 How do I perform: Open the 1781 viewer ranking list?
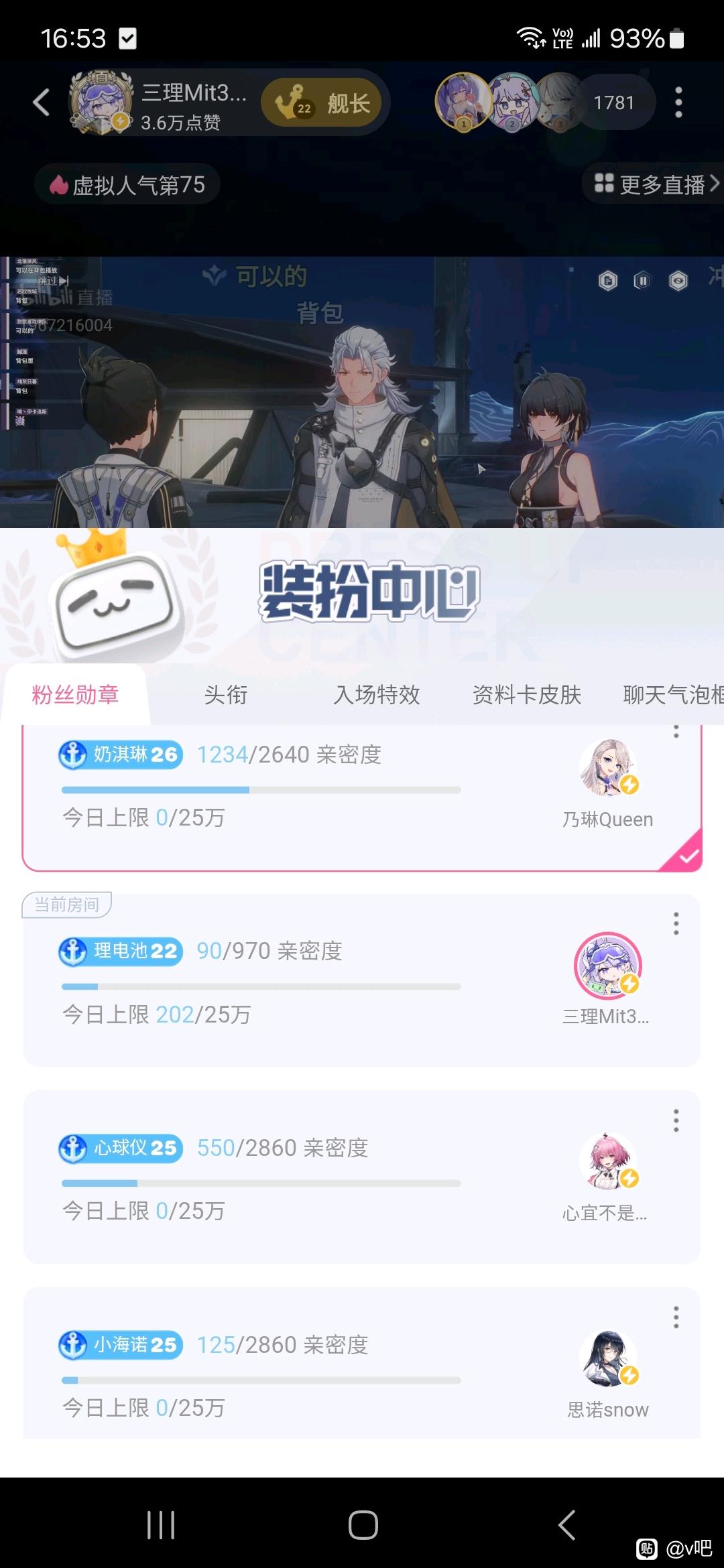click(x=613, y=103)
